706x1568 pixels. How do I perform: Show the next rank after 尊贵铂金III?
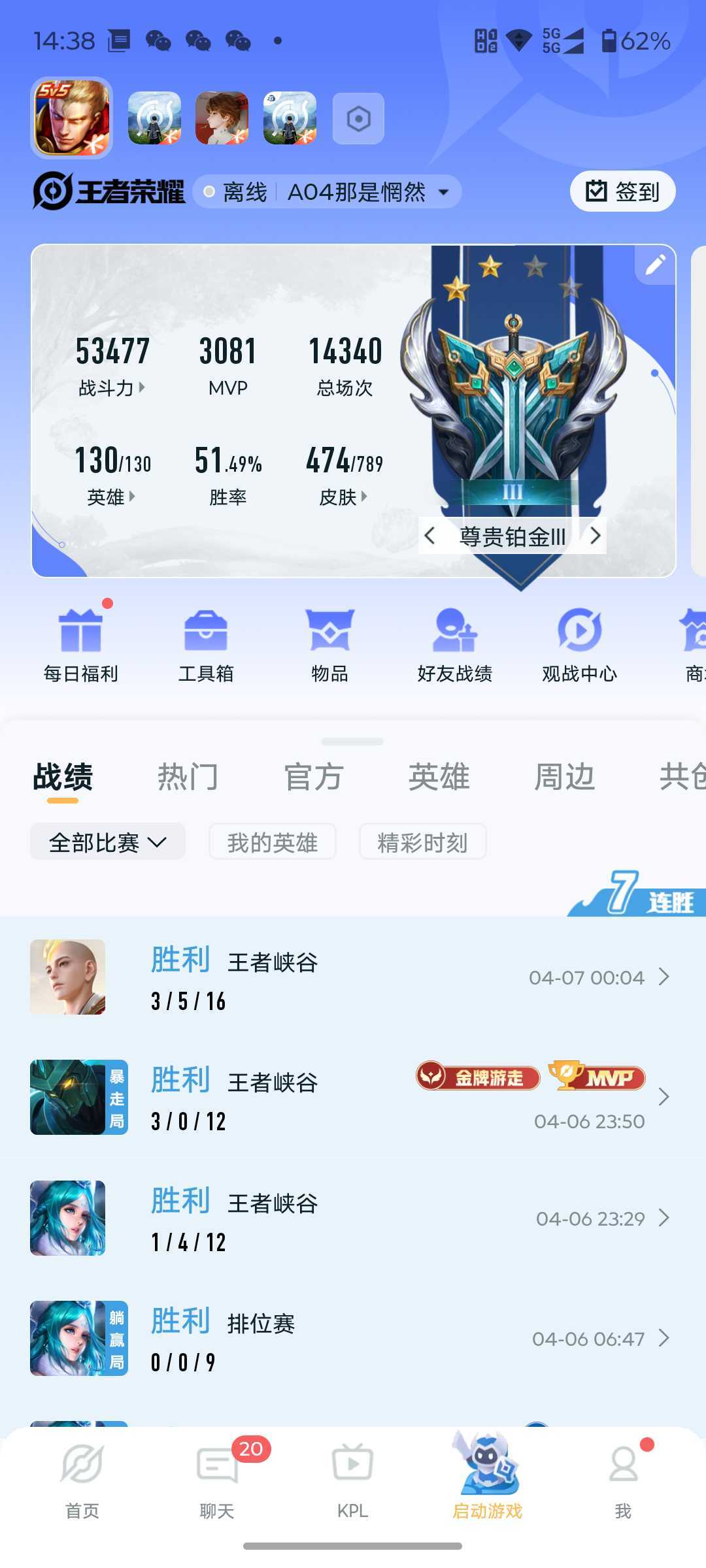click(595, 536)
